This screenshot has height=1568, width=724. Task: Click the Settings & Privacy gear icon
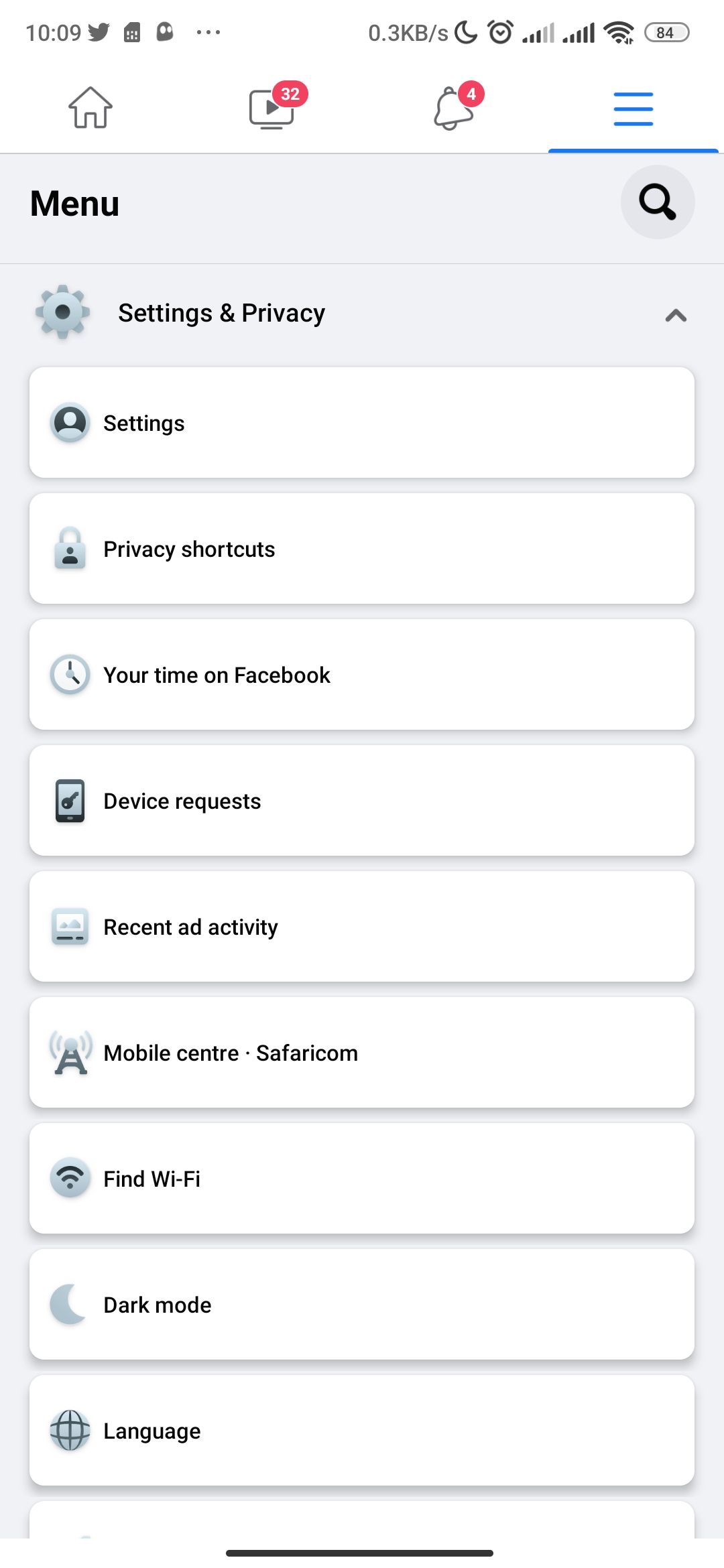point(63,312)
